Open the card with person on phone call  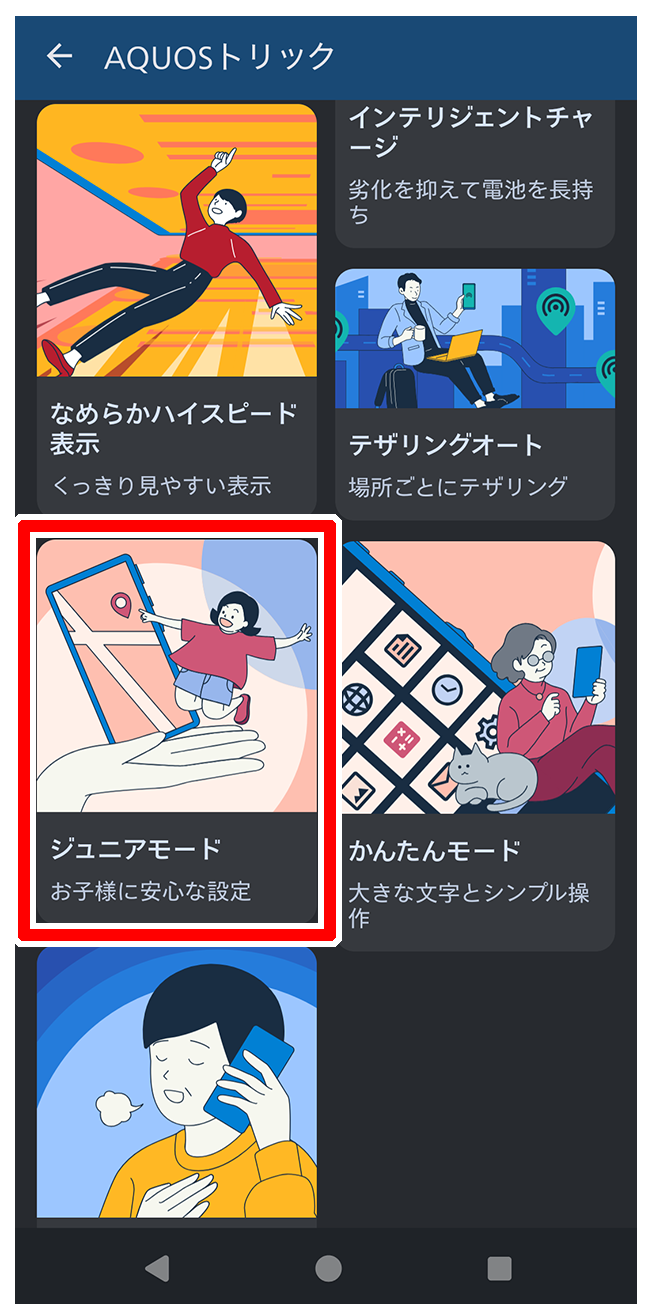point(177,1085)
